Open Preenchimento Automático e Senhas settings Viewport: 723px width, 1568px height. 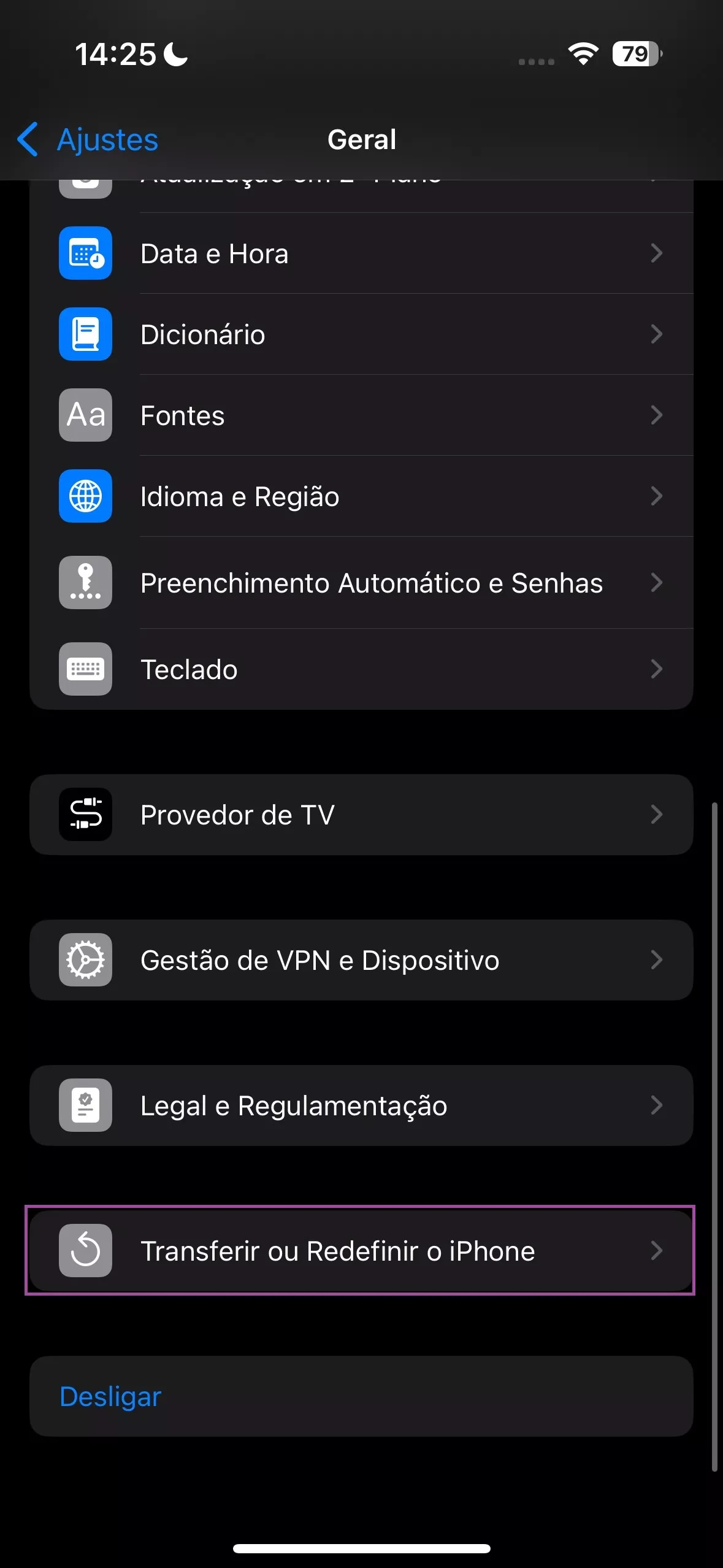tap(372, 583)
